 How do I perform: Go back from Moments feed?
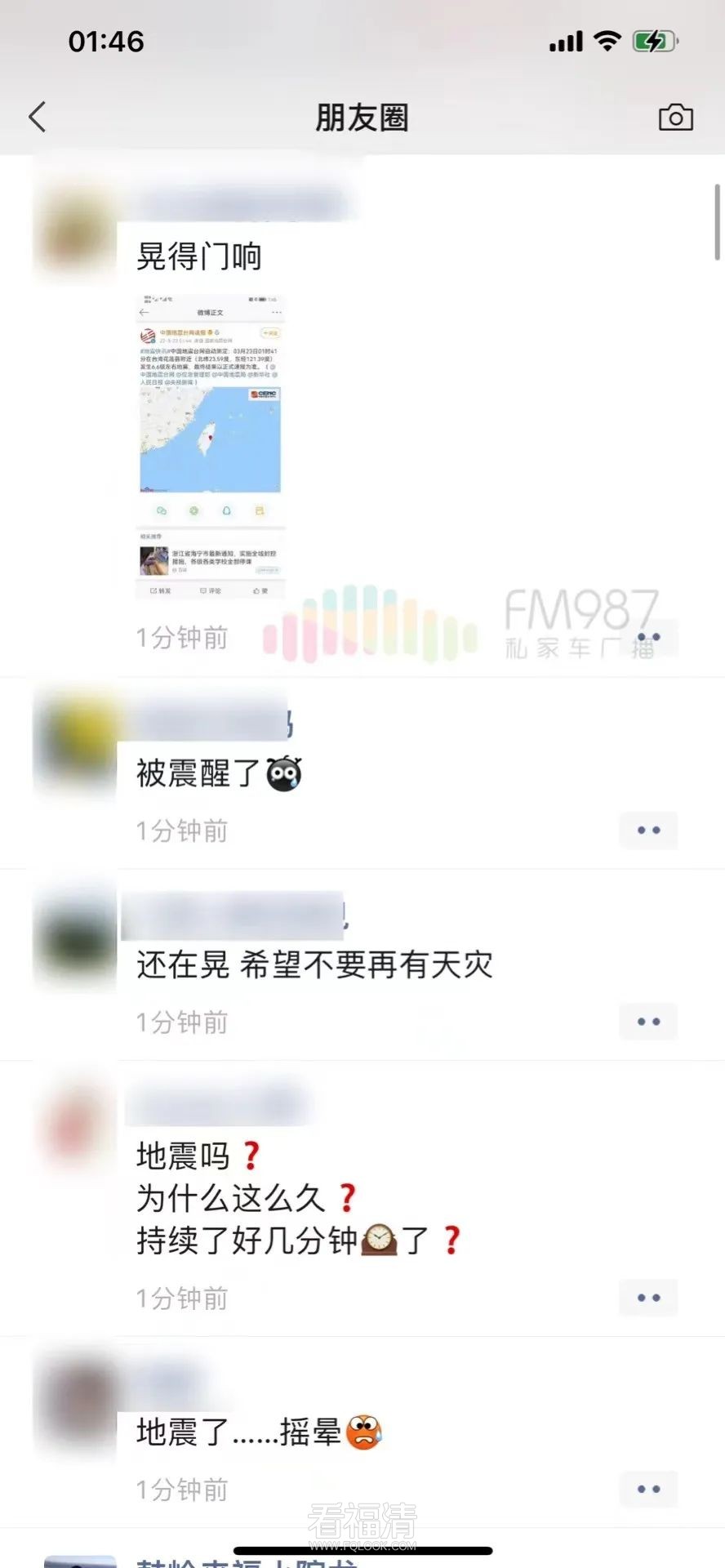[x=37, y=118]
